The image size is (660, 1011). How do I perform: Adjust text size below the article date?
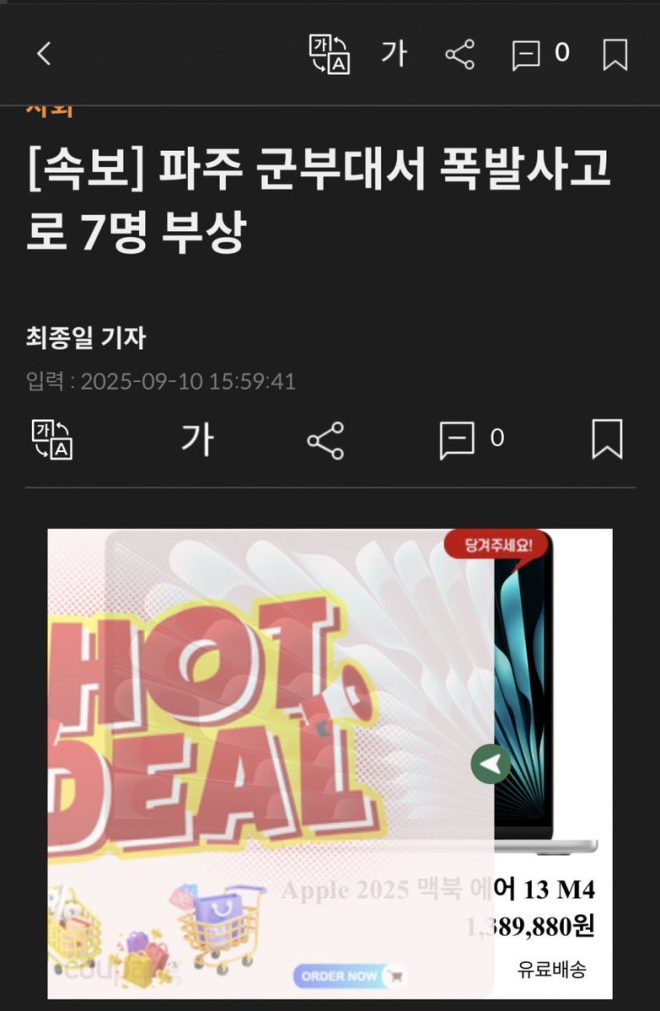pyautogui.click(x=197, y=439)
